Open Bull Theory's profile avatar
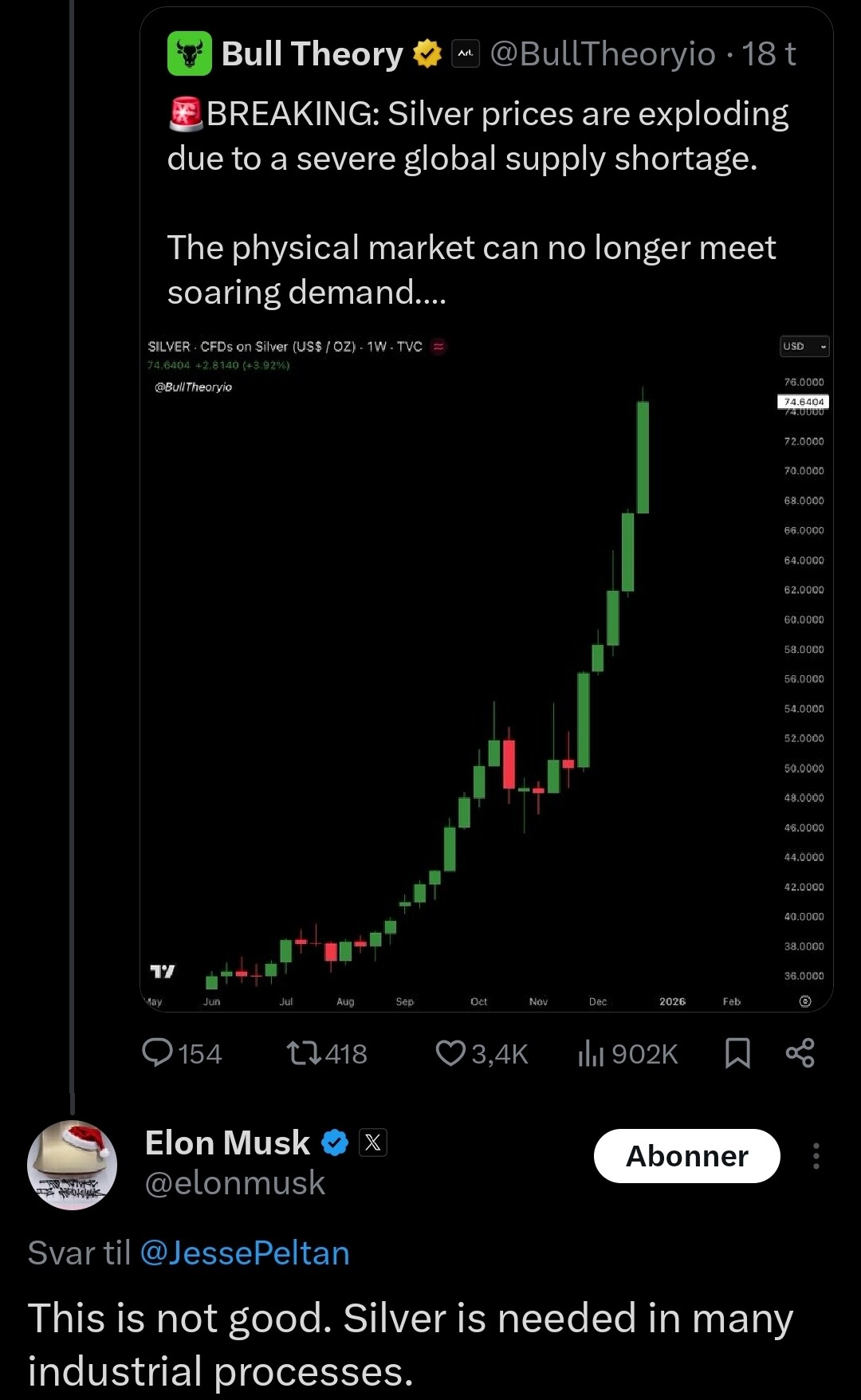This screenshot has height=1400, width=861. click(x=190, y=54)
